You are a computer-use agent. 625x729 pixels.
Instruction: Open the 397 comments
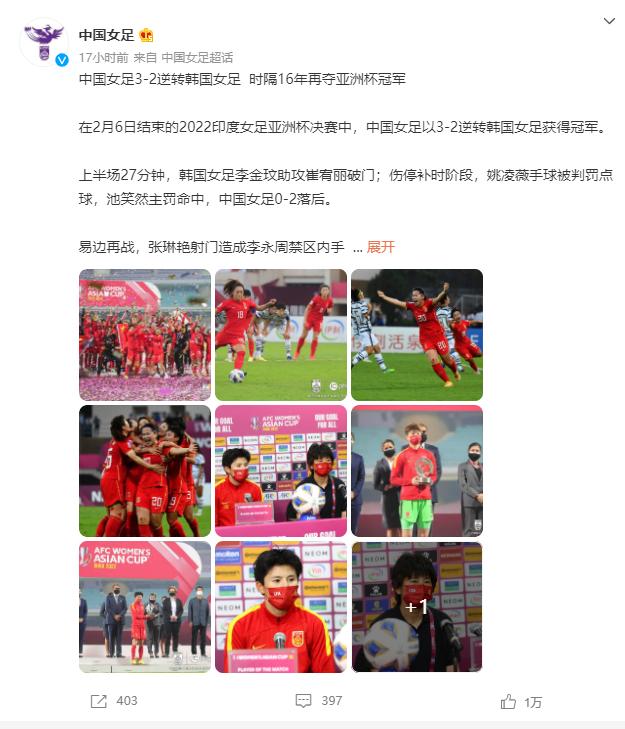click(x=319, y=701)
